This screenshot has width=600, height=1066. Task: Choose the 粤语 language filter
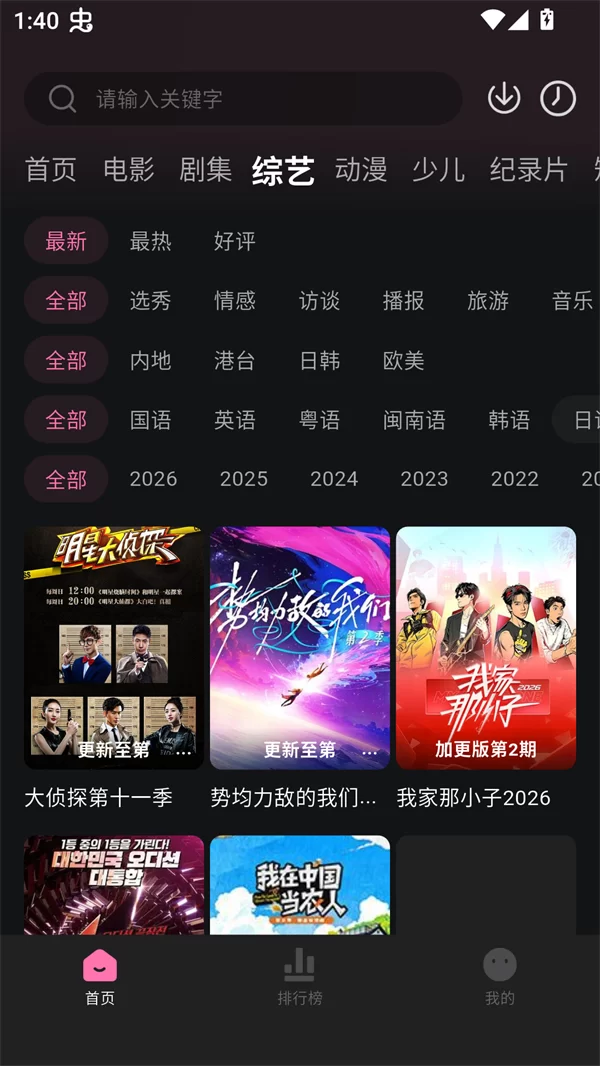[x=319, y=420]
